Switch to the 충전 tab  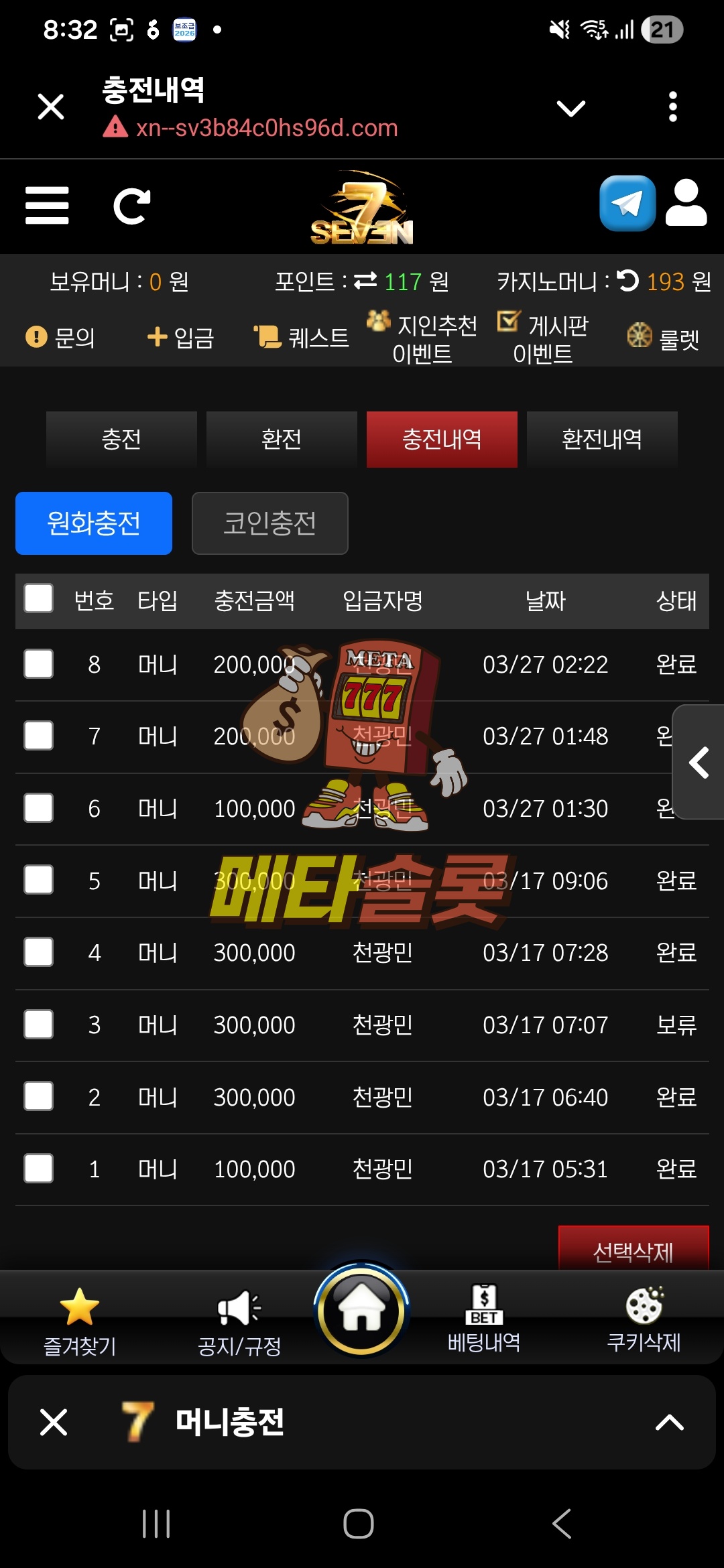coord(121,440)
